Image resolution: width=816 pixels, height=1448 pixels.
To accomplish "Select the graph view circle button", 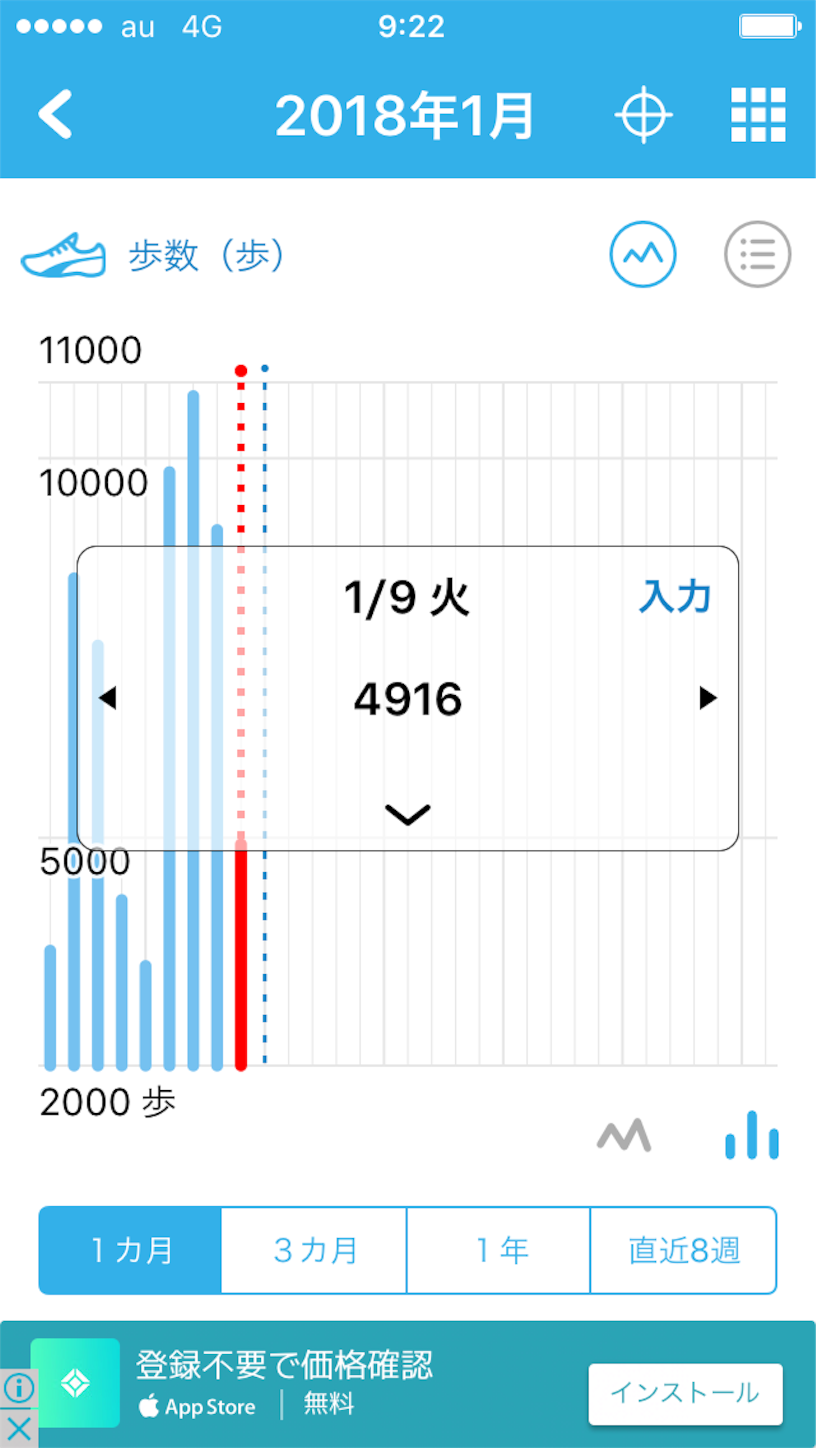I will [x=643, y=255].
